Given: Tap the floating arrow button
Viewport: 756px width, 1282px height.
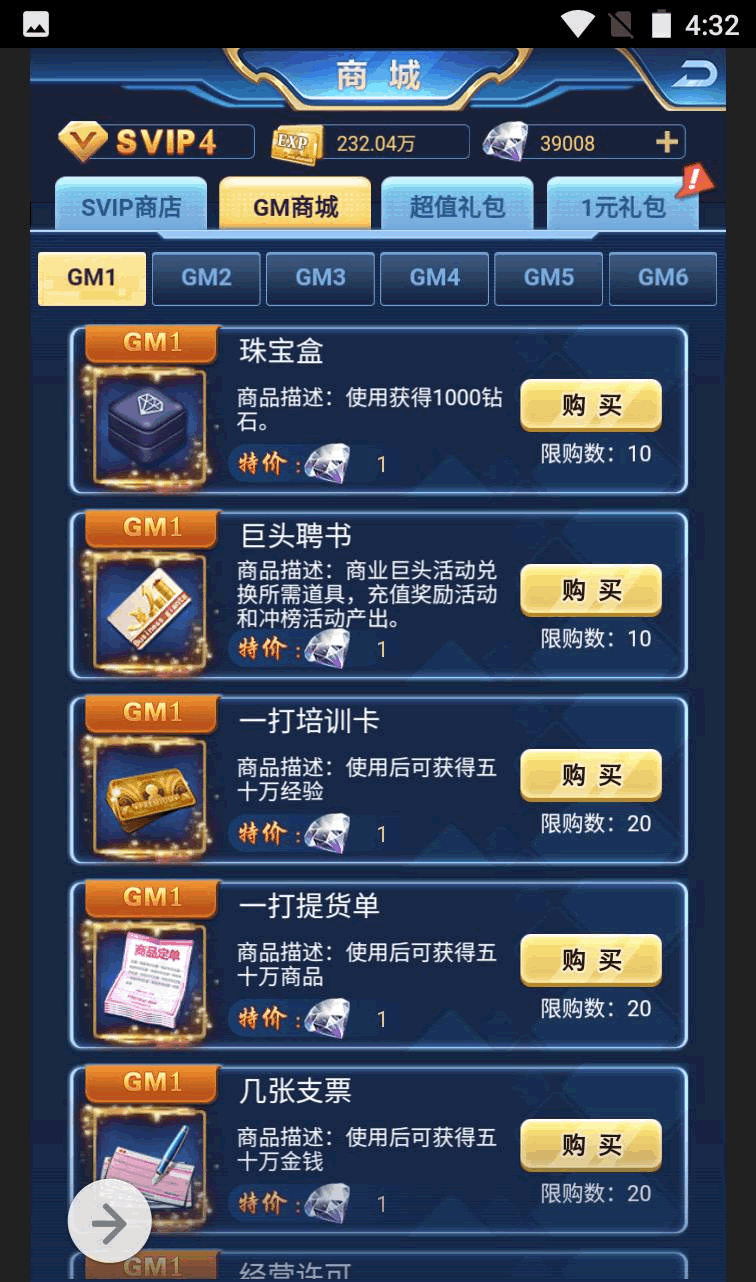Looking at the screenshot, I should pos(110,1222).
